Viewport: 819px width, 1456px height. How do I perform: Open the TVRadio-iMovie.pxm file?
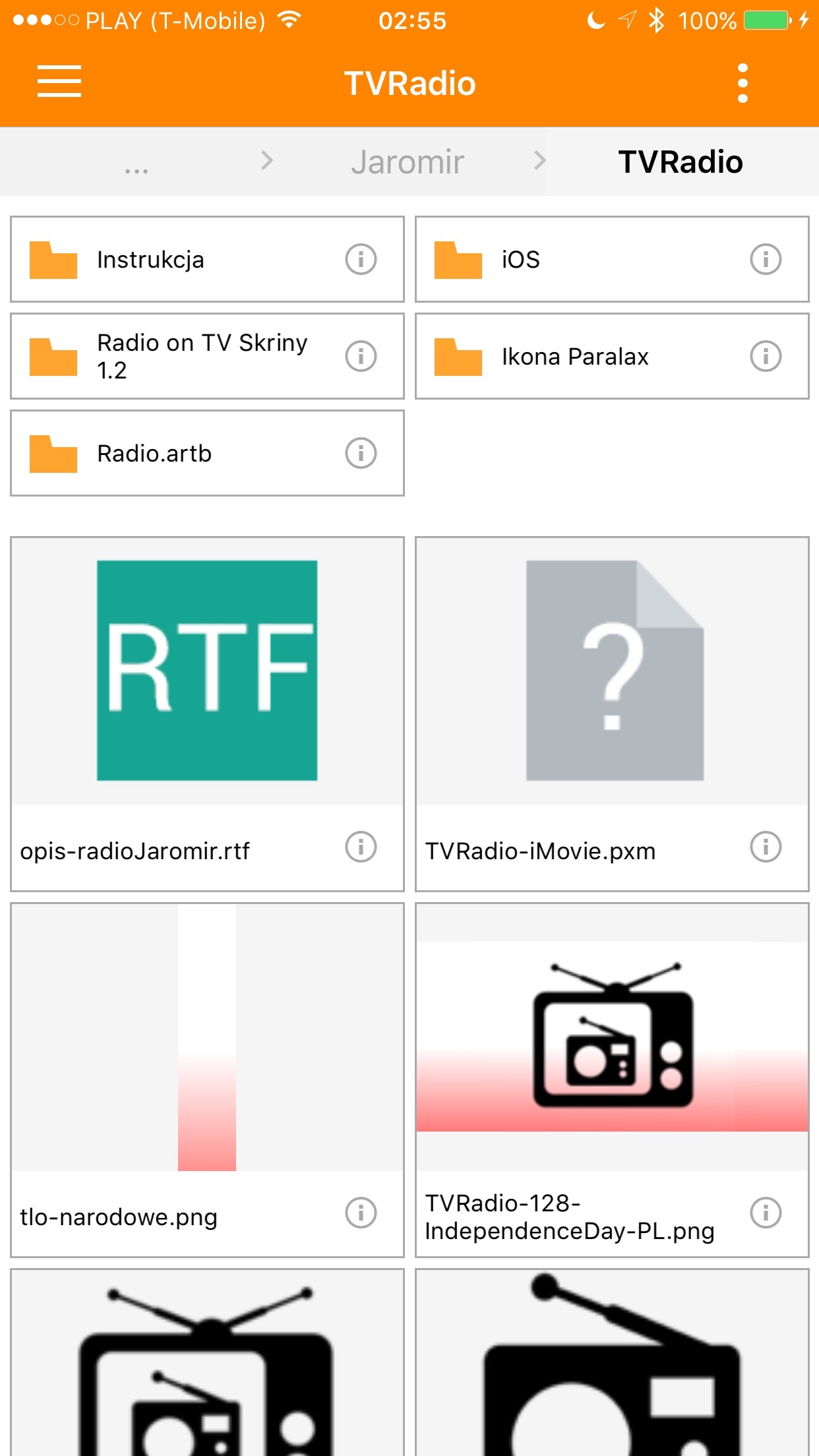tap(612, 714)
